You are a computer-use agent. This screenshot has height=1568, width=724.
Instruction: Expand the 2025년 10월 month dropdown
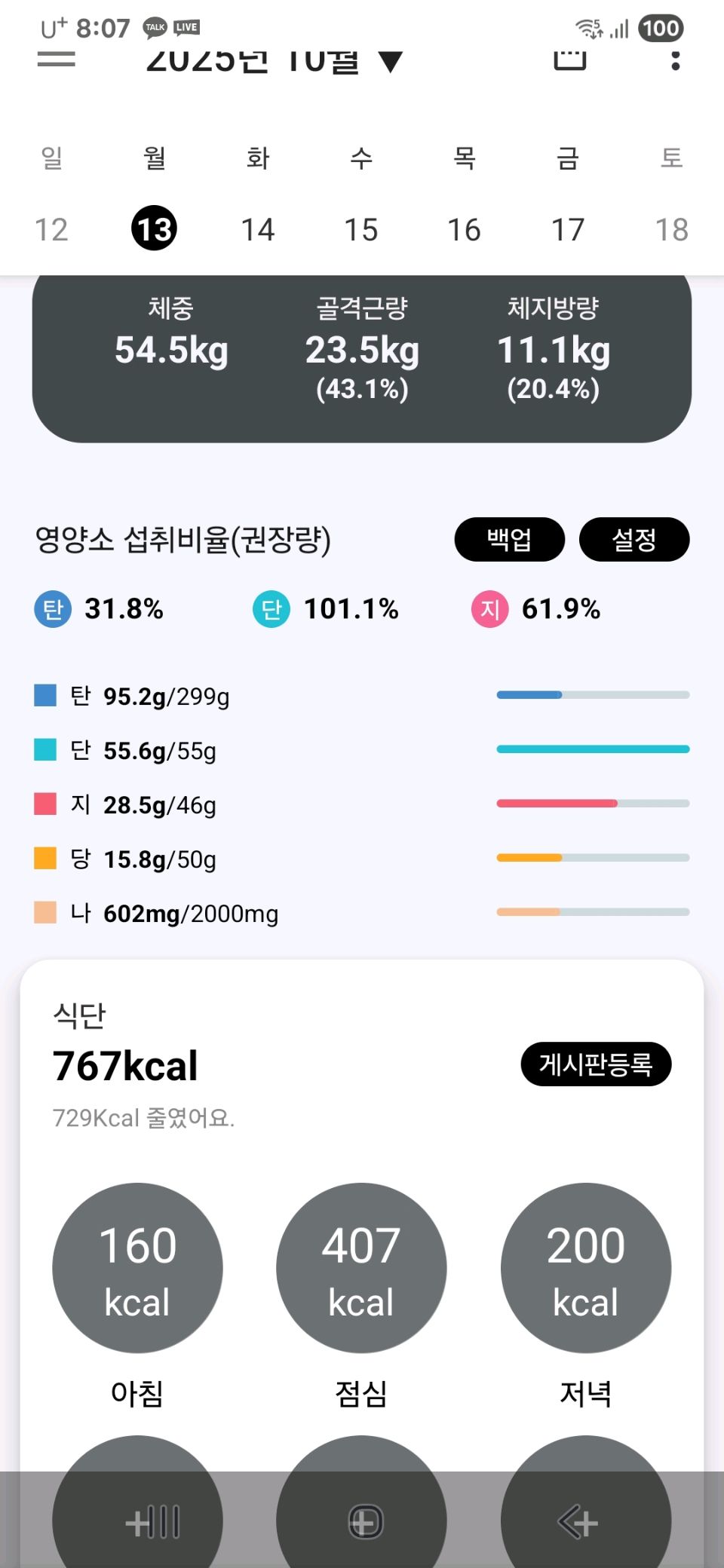[x=274, y=60]
